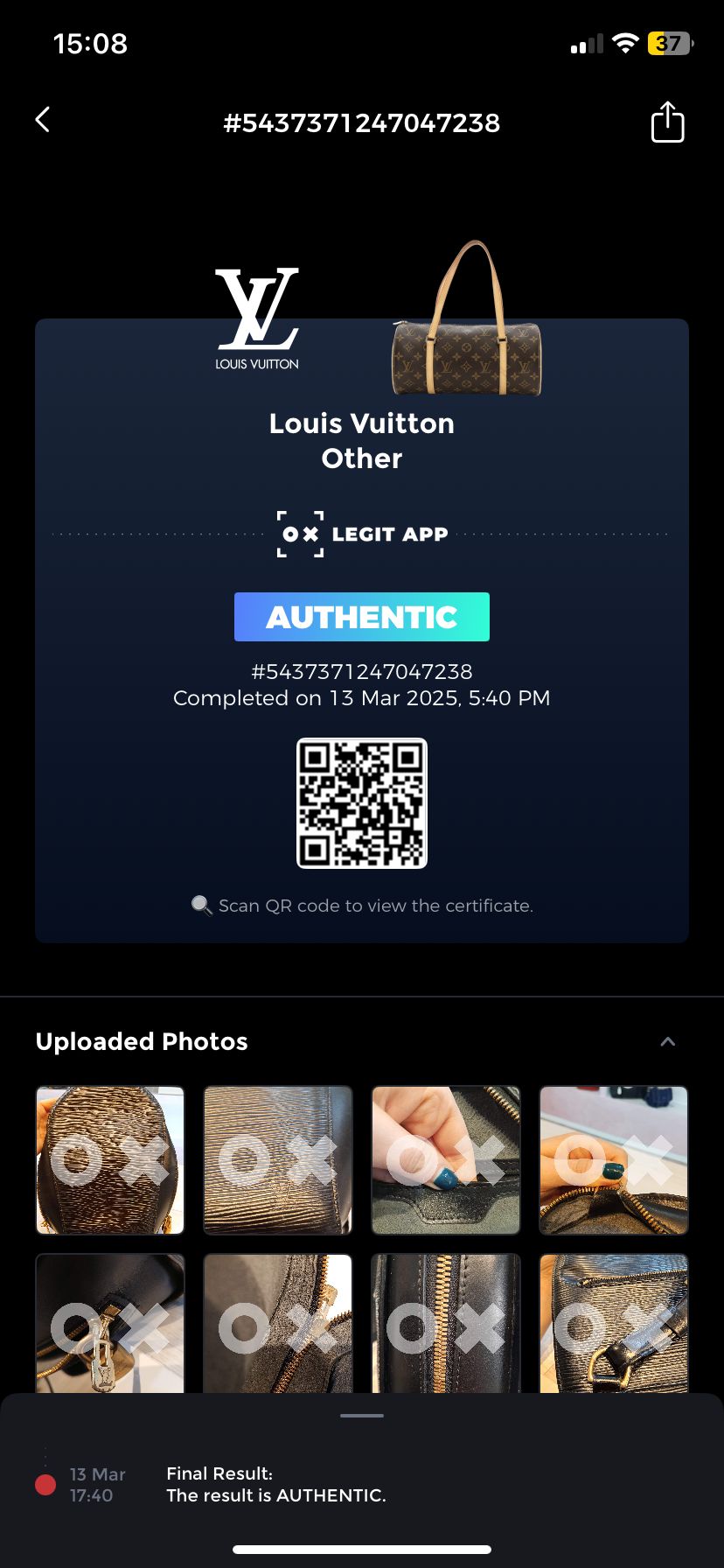Open the D-ring strap hardware photo

point(614,1323)
